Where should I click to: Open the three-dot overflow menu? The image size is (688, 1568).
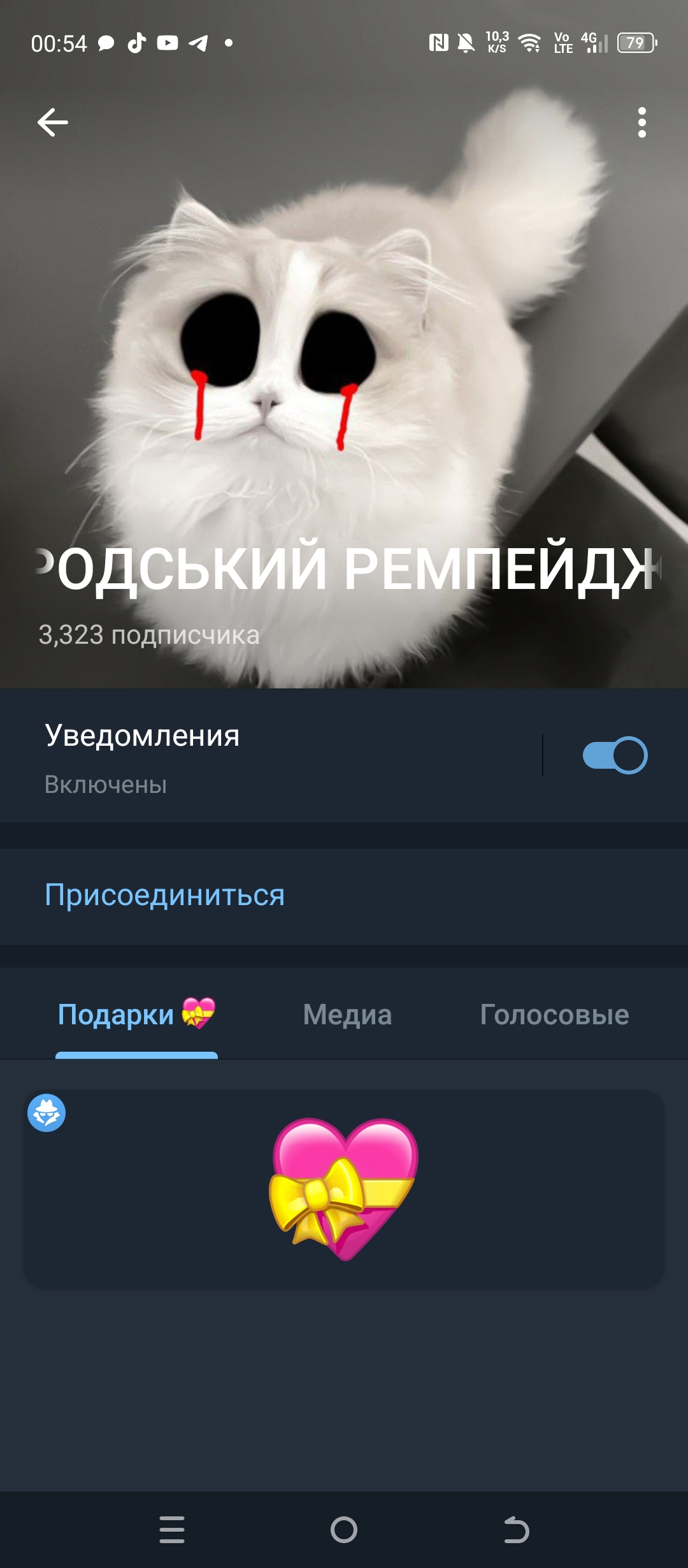pos(641,122)
